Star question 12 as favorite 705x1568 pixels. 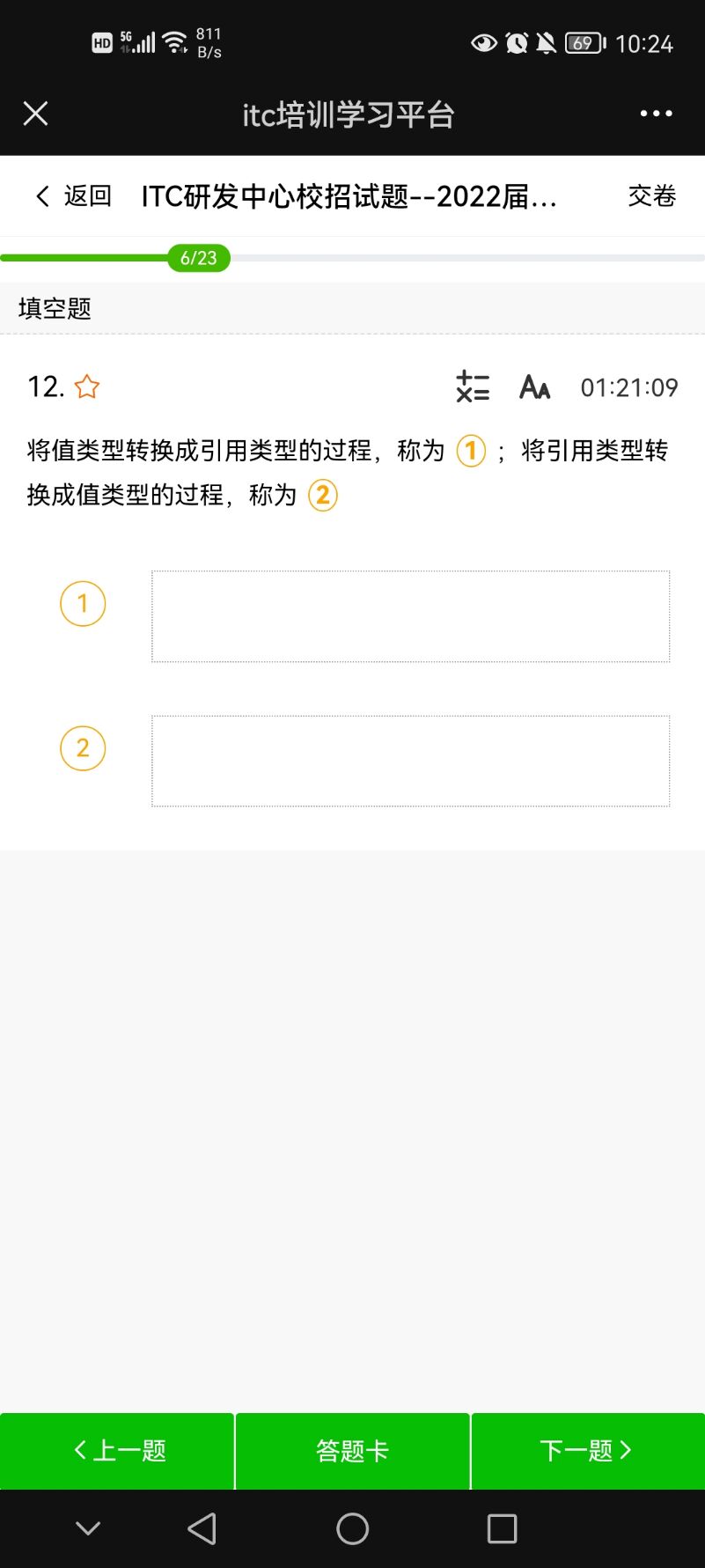click(87, 386)
